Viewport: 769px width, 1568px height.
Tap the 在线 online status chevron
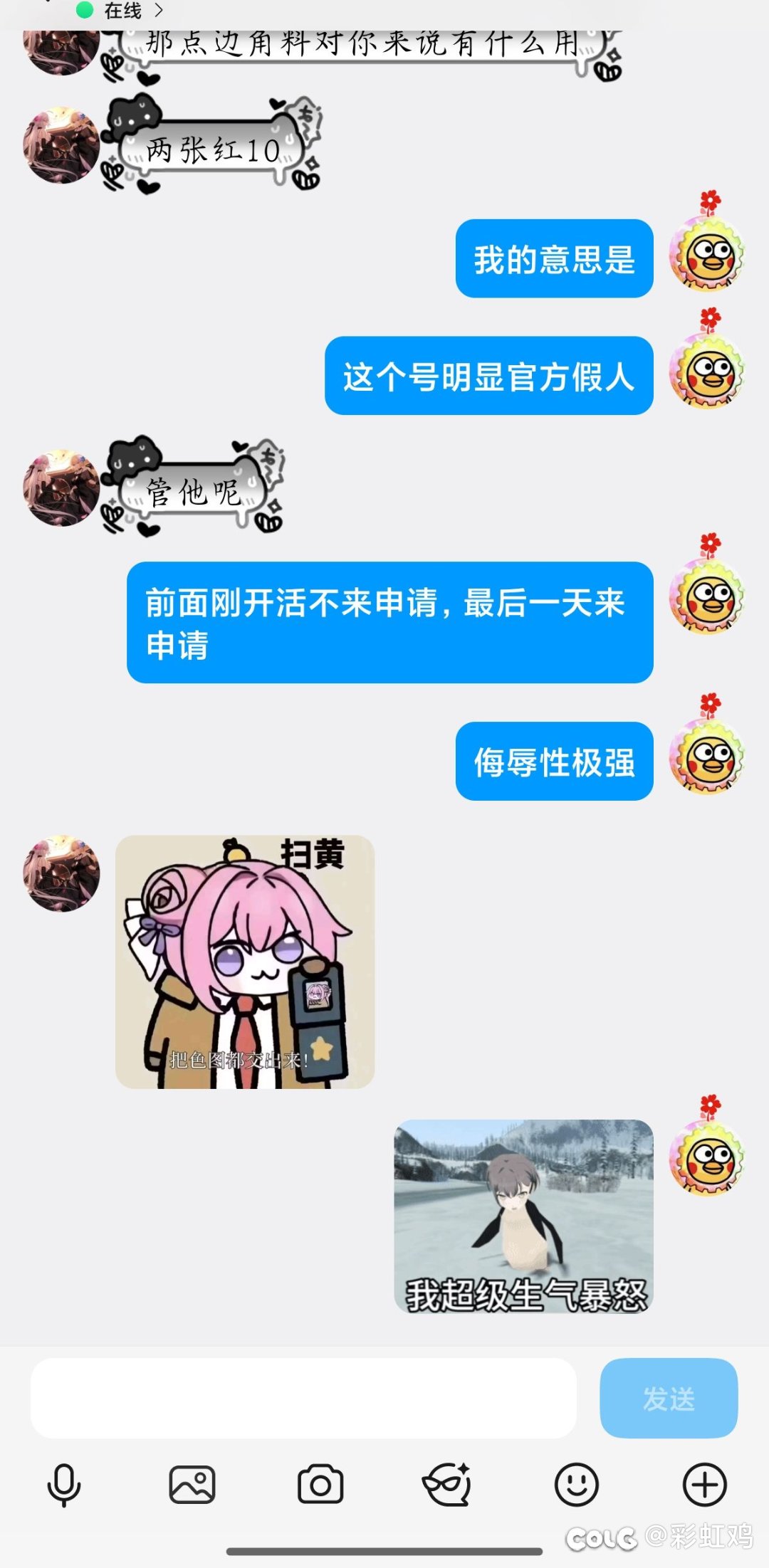(x=158, y=11)
